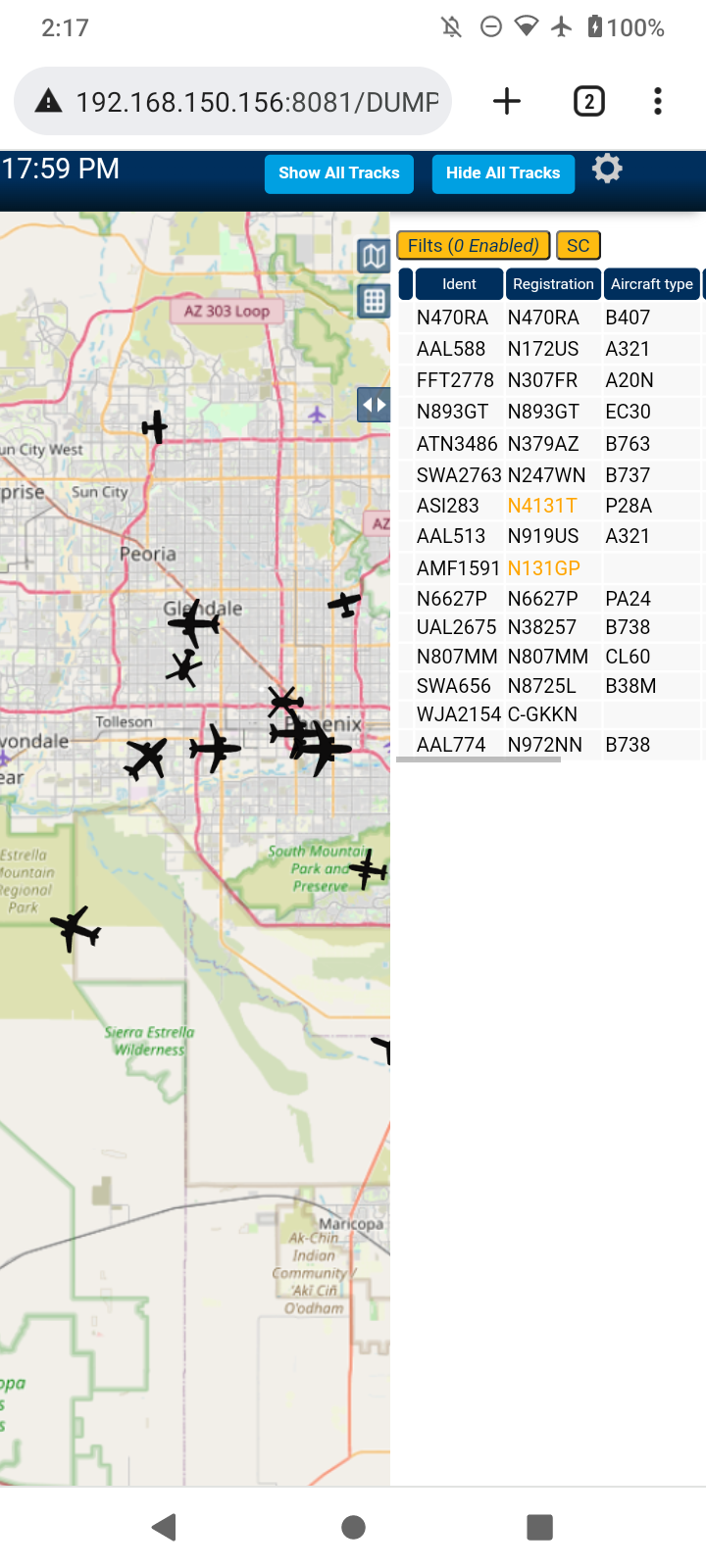The height and width of the screenshot is (1568, 706).
Task: Hide all aircraft tracks
Action: (503, 173)
